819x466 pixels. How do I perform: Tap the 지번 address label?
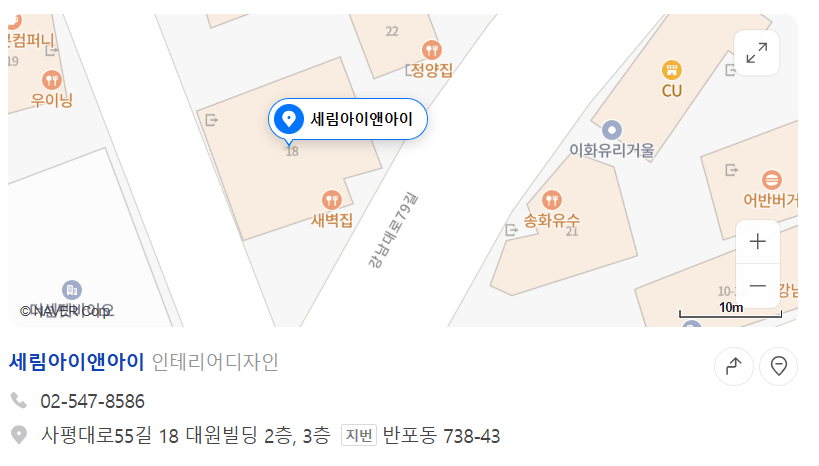click(x=359, y=435)
